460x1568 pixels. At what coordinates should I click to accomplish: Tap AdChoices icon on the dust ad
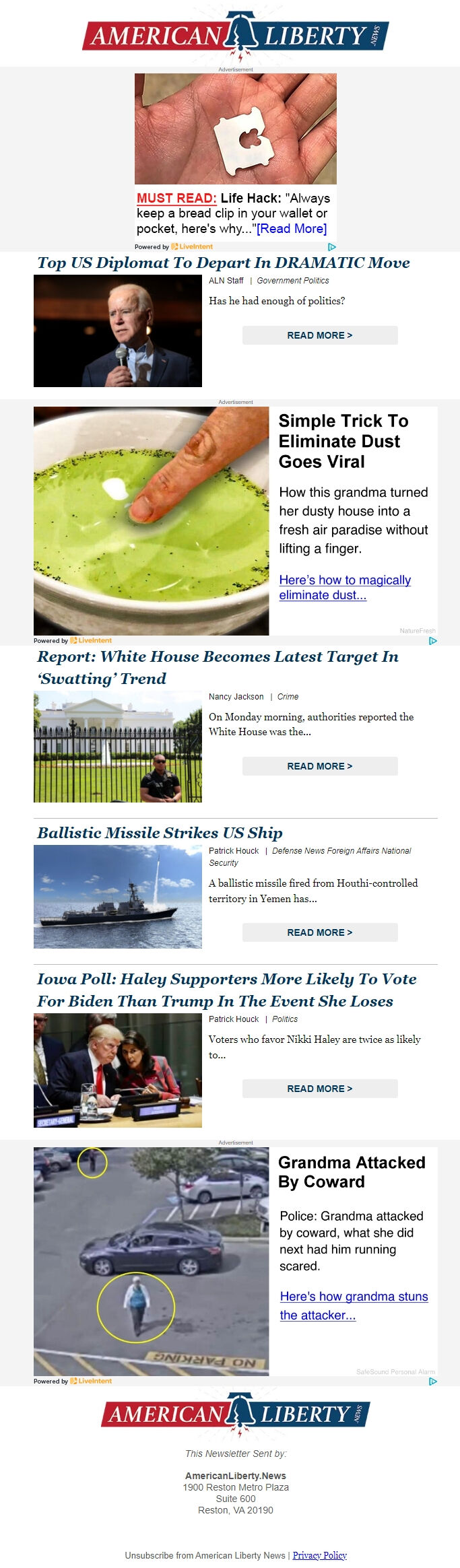[x=432, y=641]
